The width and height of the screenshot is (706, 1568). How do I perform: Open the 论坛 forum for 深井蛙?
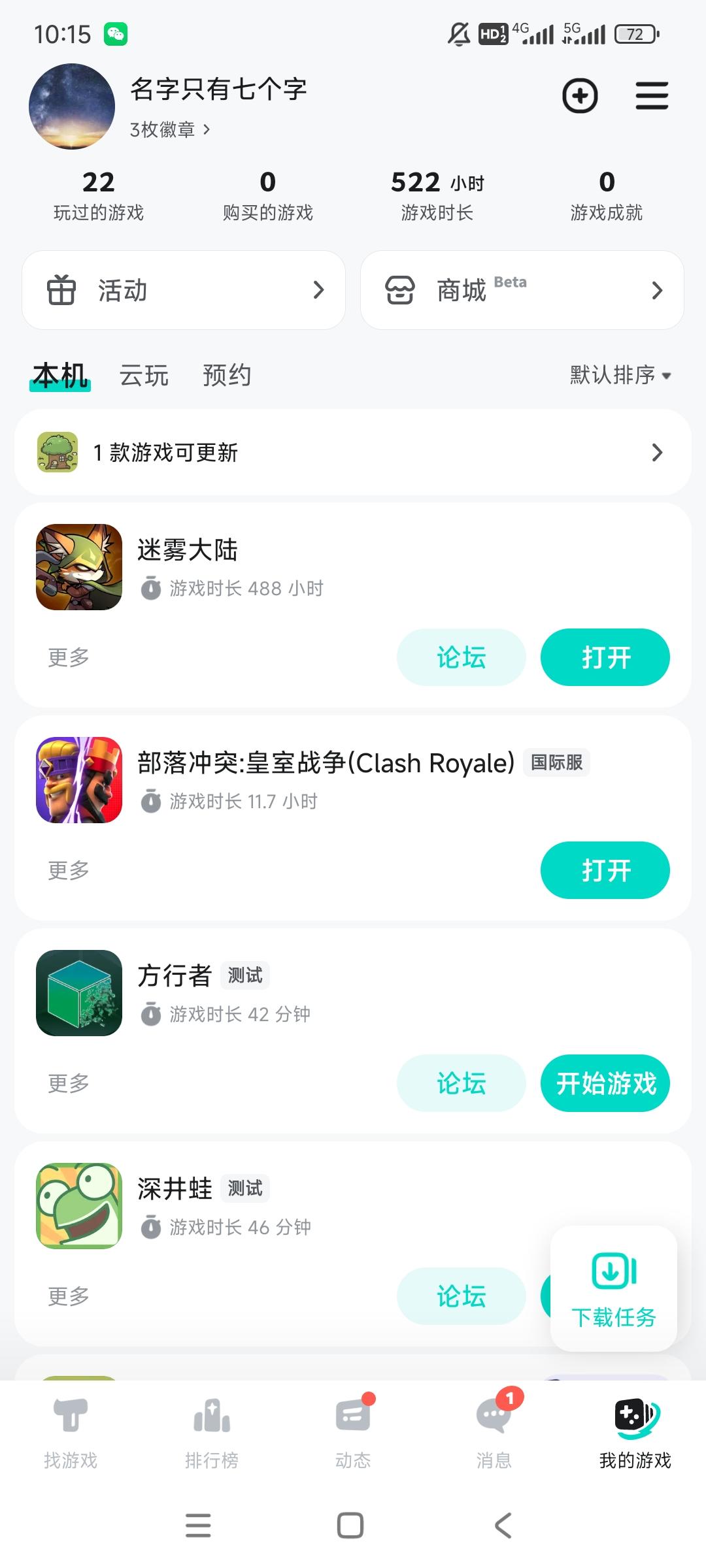(x=461, y=1296)
